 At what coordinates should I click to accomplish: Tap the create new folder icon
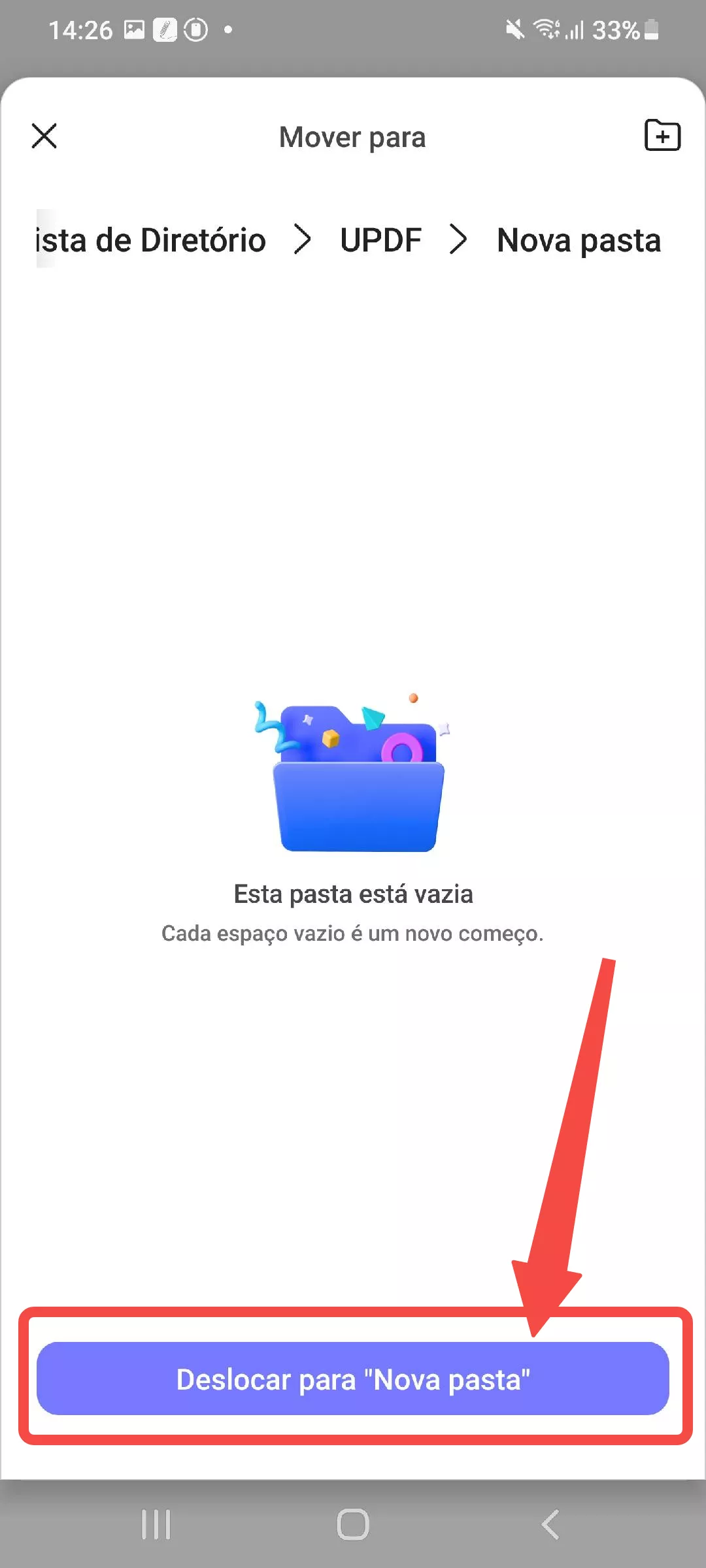click(x=663, y=137)
